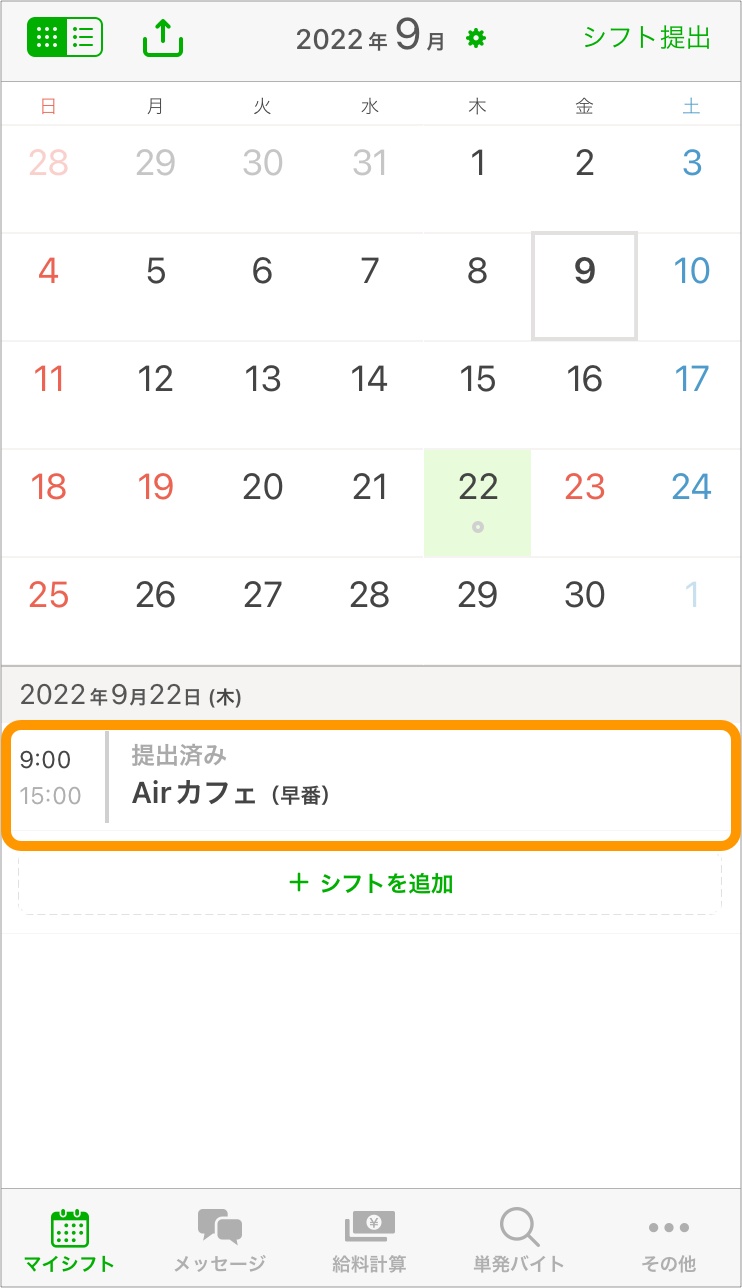Open the 給料計算 tab
The height and width of the screenshot is (1288, 742).
(370, 1239)
